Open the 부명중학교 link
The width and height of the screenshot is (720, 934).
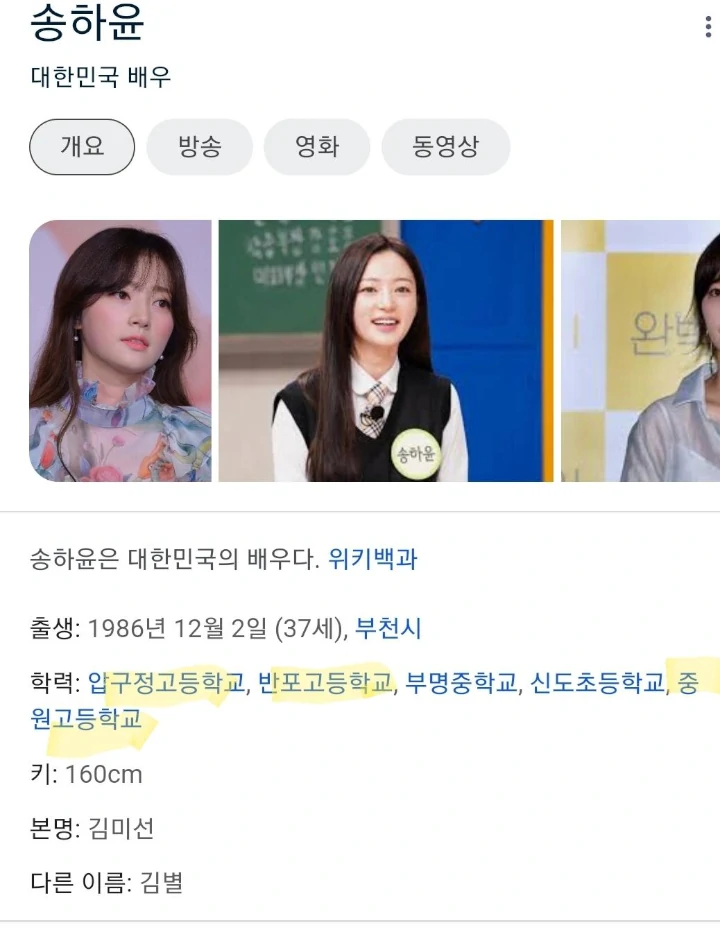461,683
